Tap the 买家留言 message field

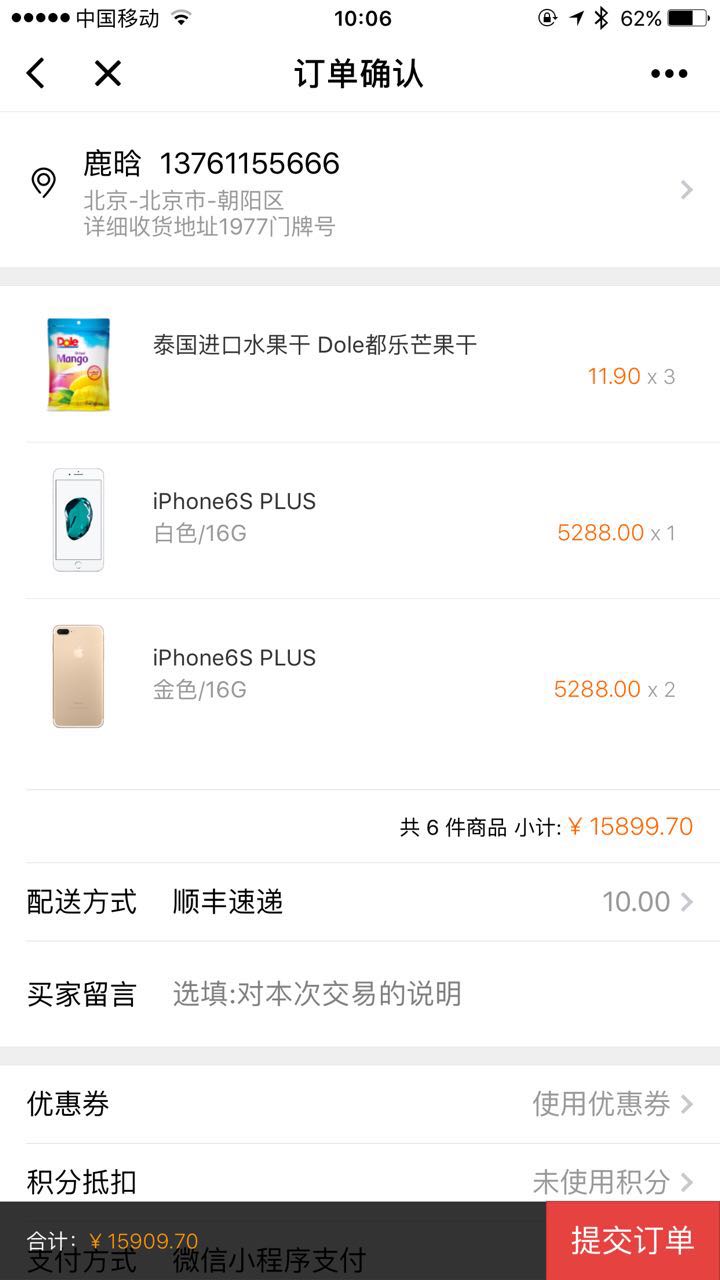tap(400, 994)
